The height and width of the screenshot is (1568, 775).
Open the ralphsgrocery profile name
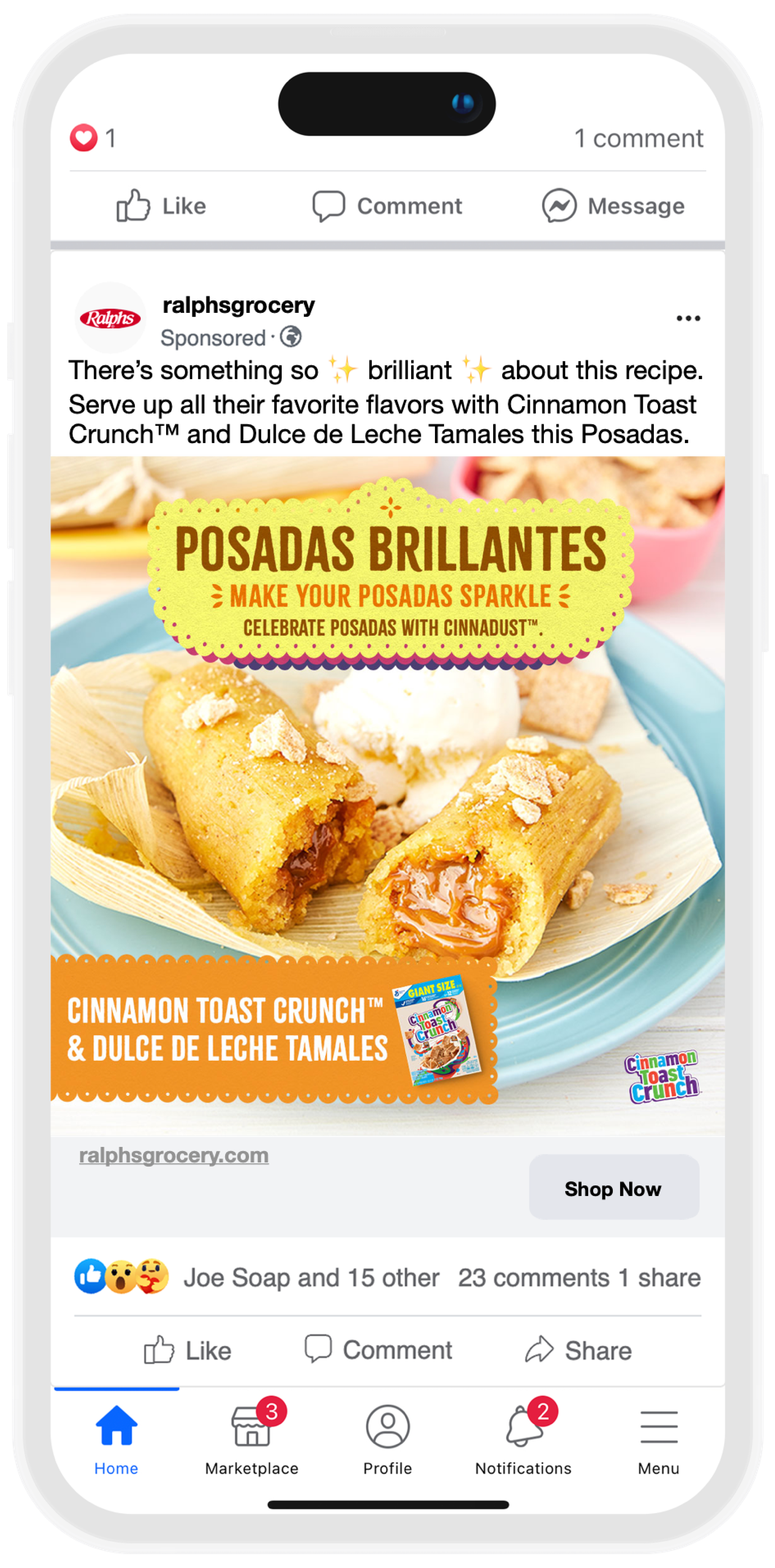tap(239, 305)
